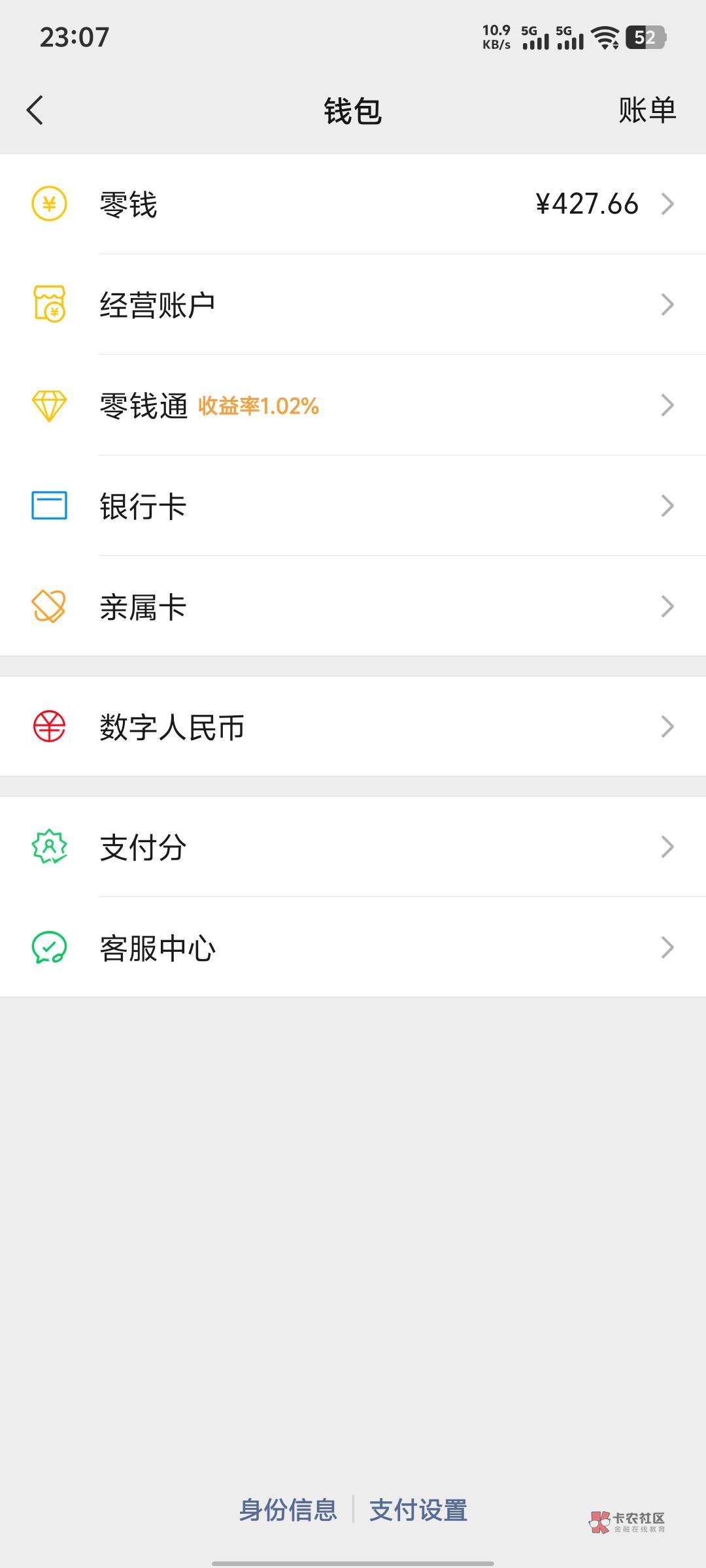Open 账单 in the top bar

(x=647, y=110)
